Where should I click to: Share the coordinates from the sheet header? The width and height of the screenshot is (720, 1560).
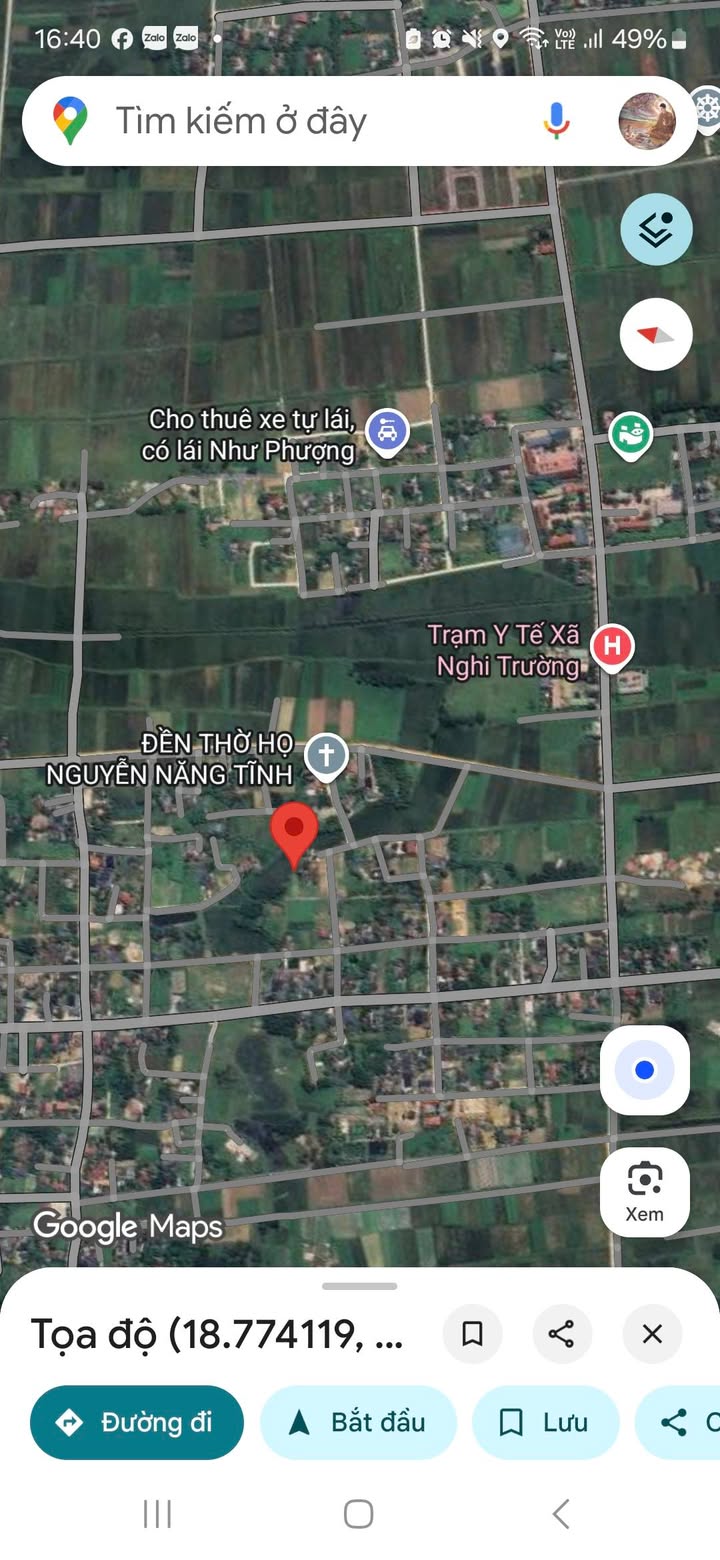pyautogui.click(x=562, y=1334)
